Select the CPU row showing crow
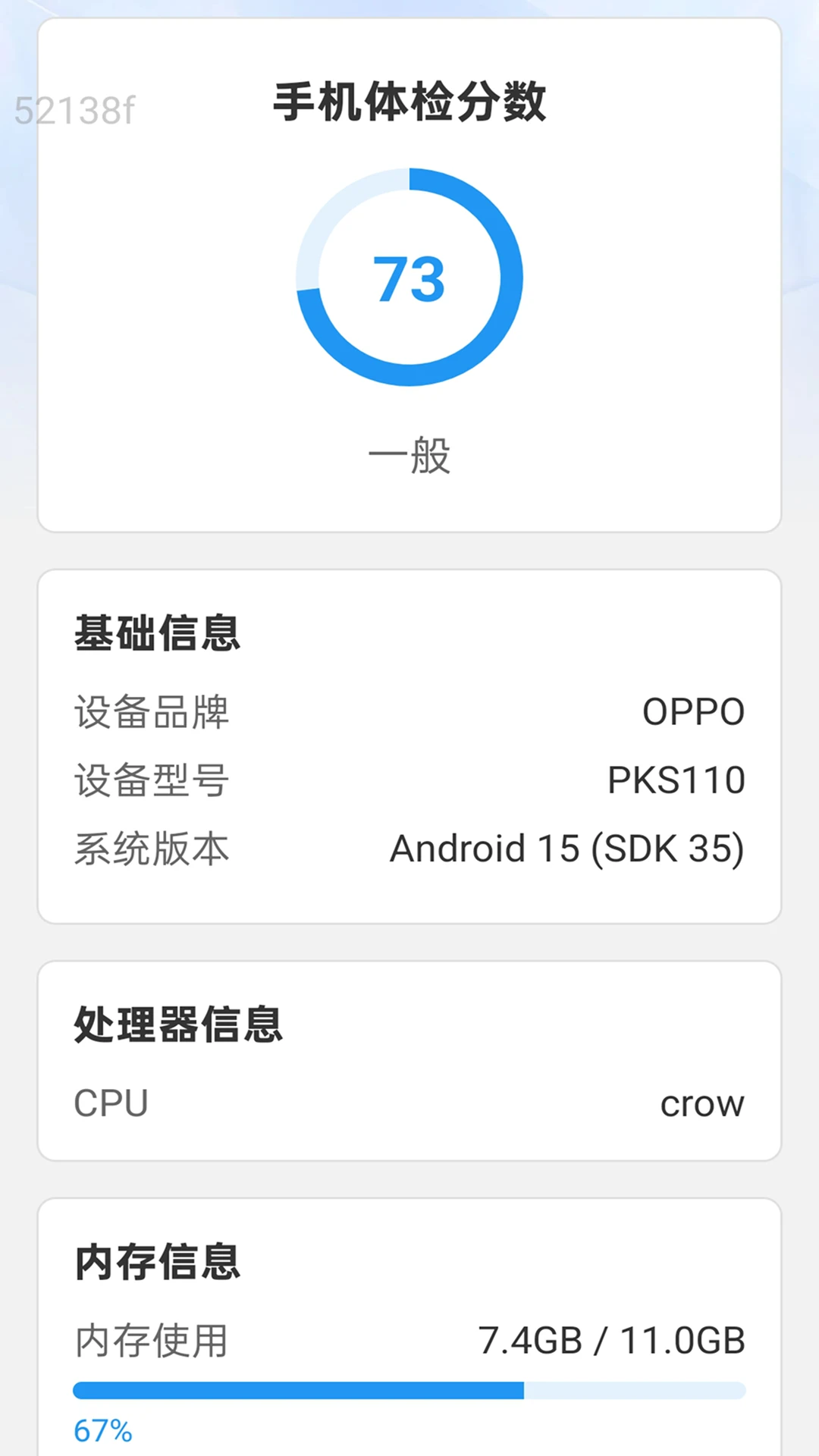This screenshot has height=1456, width=819. pyautogui.click(x=409, y=1102)
